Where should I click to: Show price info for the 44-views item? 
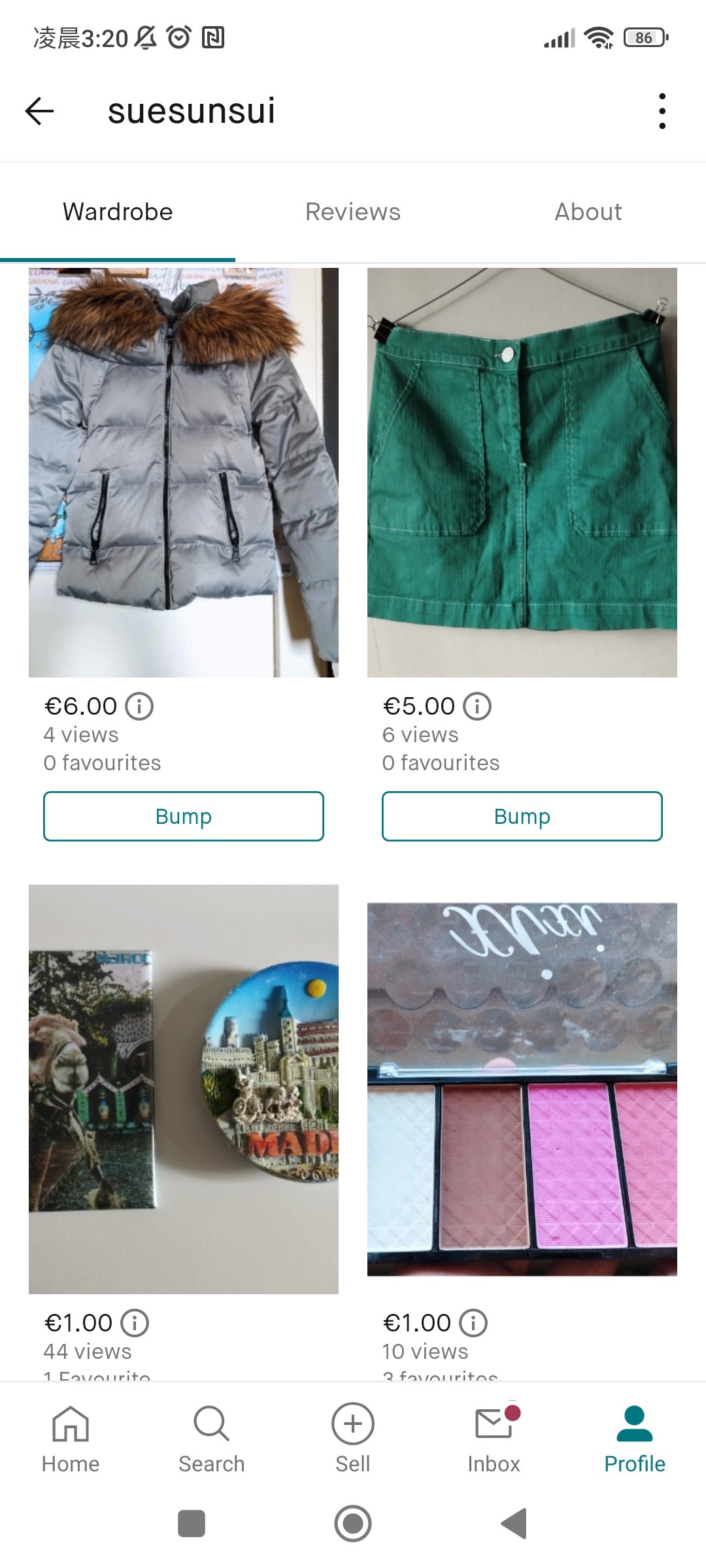(x=135, y=1323)
